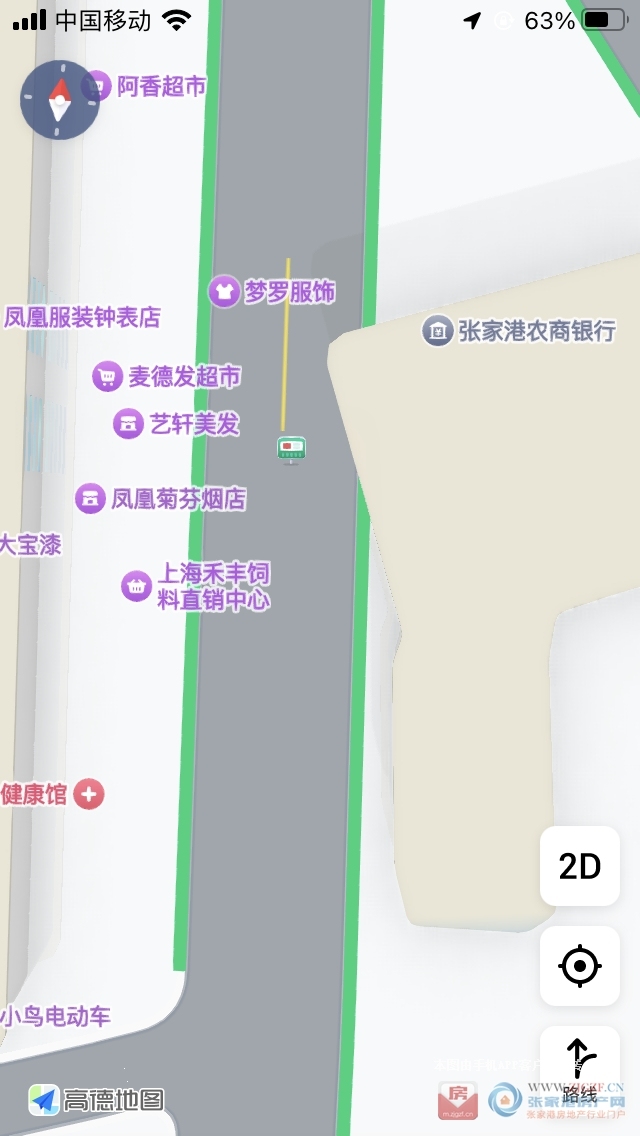Open the 梦罗服饰 clothing store marker
The image size is (640, 1136).
(224, 292)
